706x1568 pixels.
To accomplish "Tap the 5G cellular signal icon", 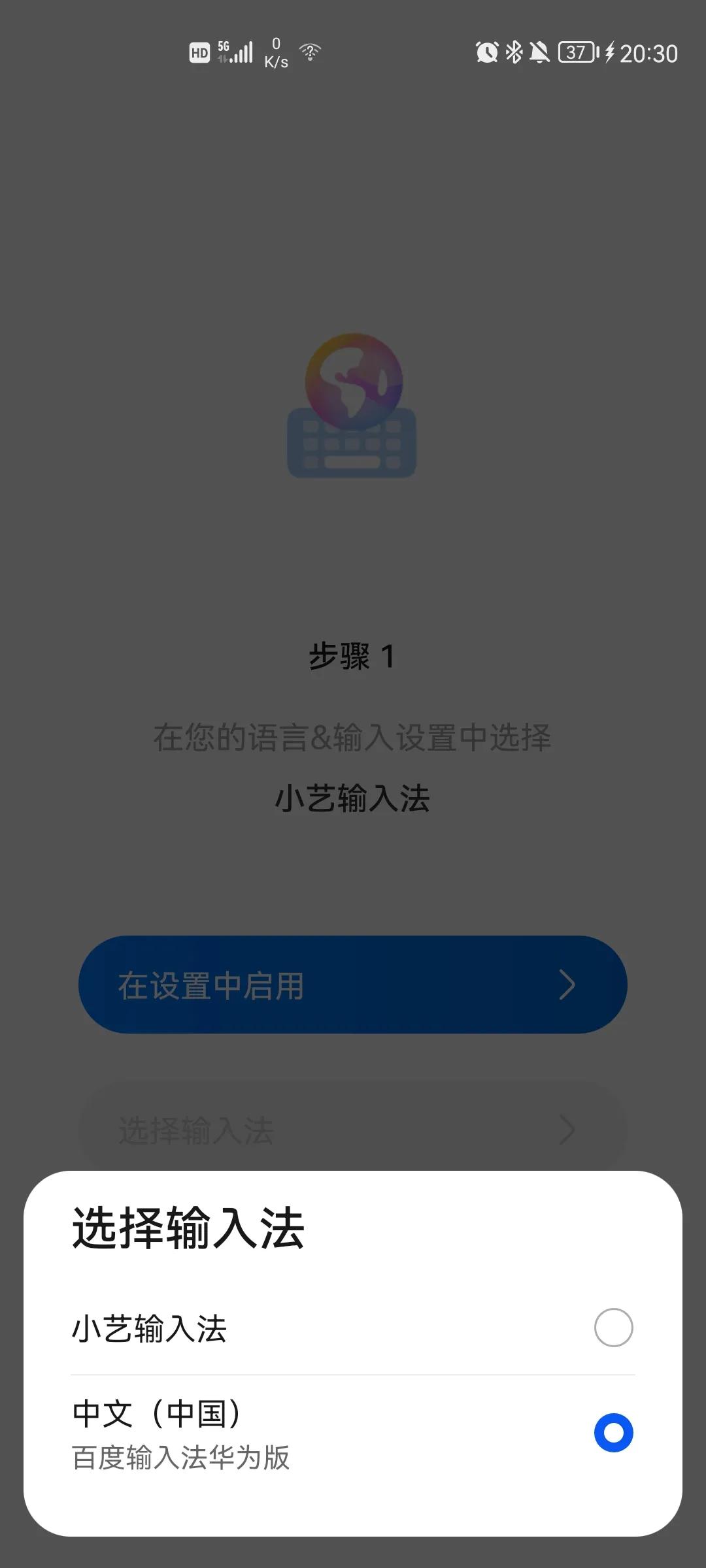I will (x=234, y=51).
